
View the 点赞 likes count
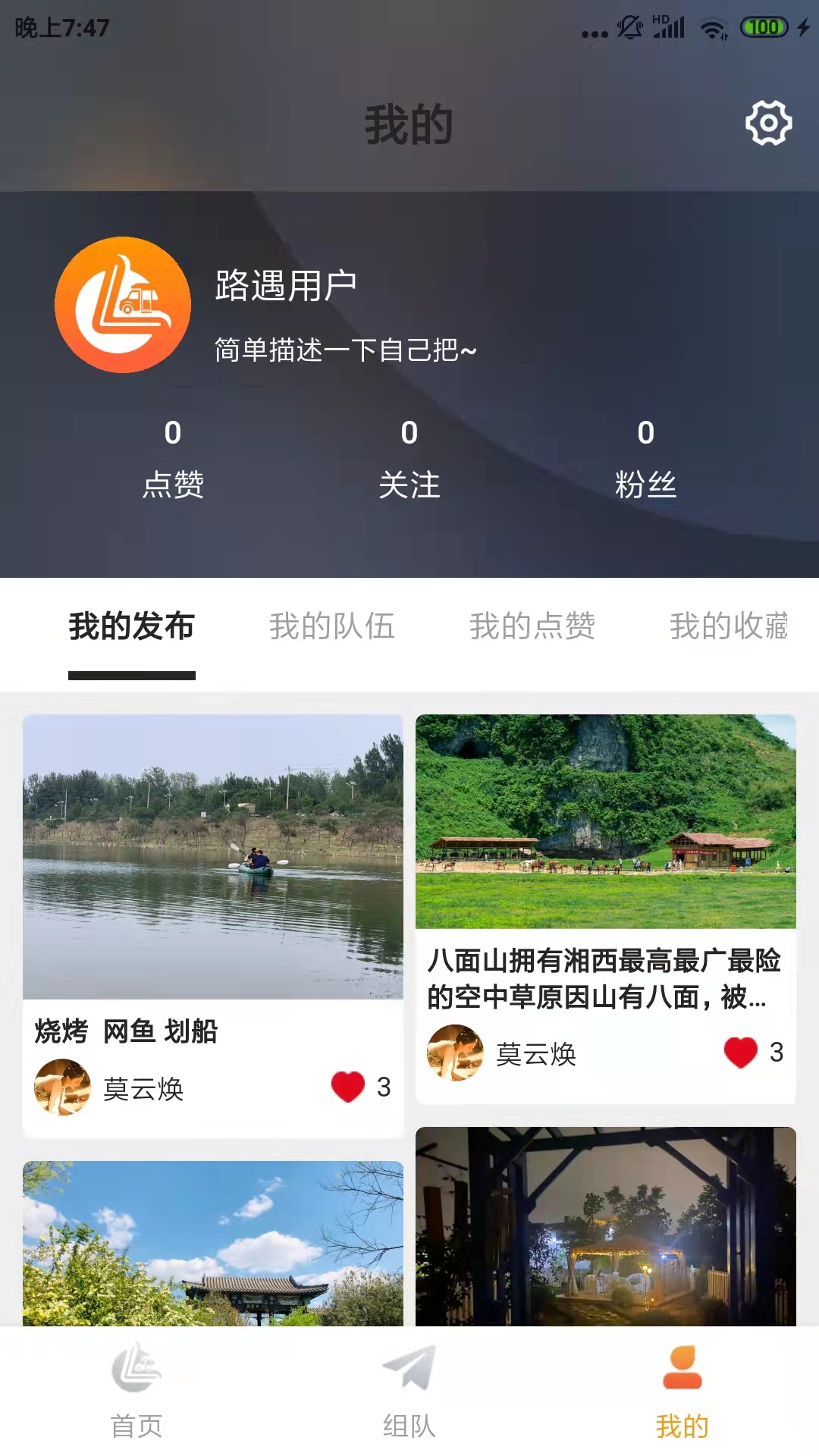click(173, 459)
